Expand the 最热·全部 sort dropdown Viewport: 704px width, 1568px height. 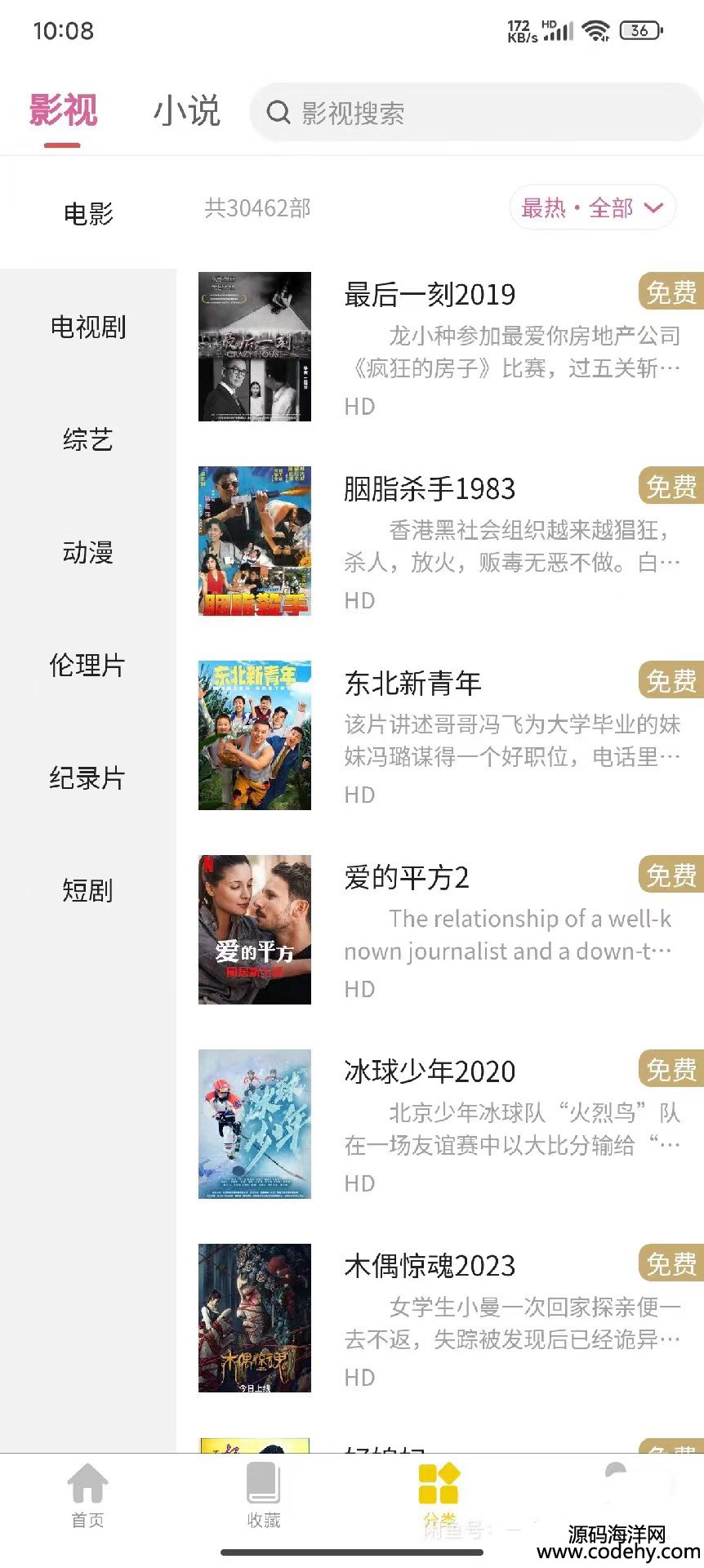(593, 208)
